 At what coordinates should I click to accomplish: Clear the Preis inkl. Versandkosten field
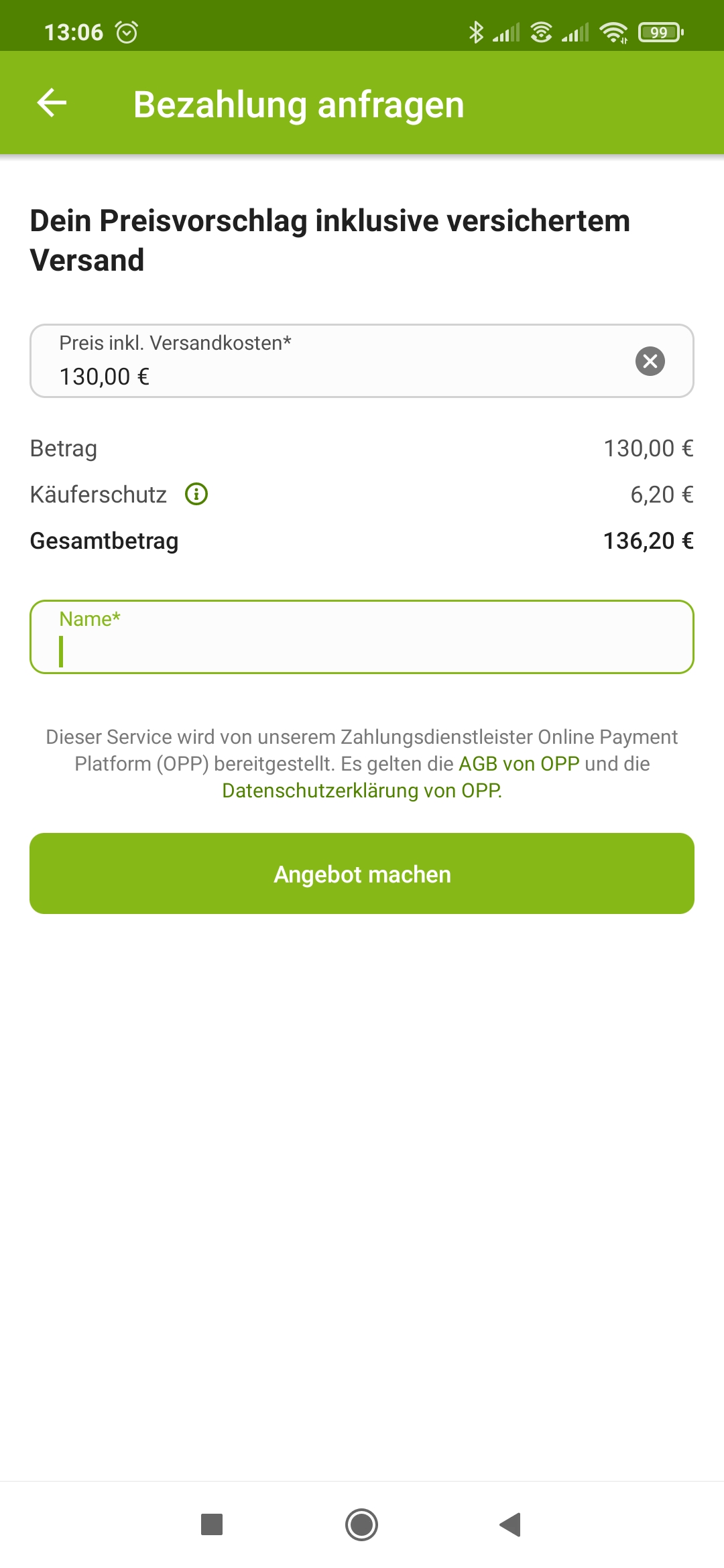pos(650,361)
